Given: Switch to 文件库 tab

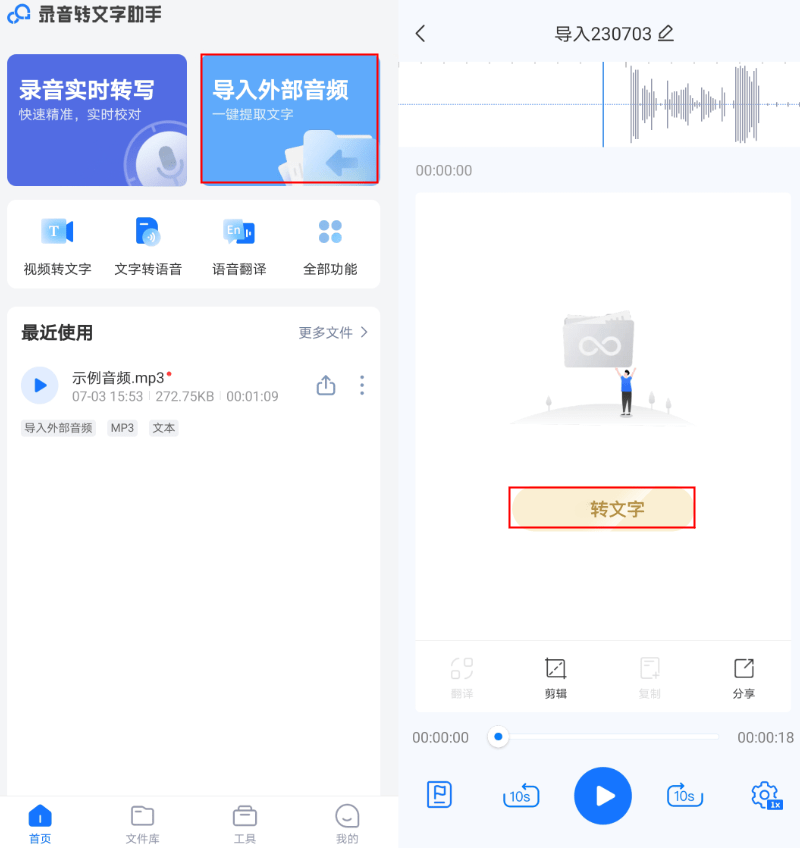Looking at the screenshot, I should pos(142,823).
